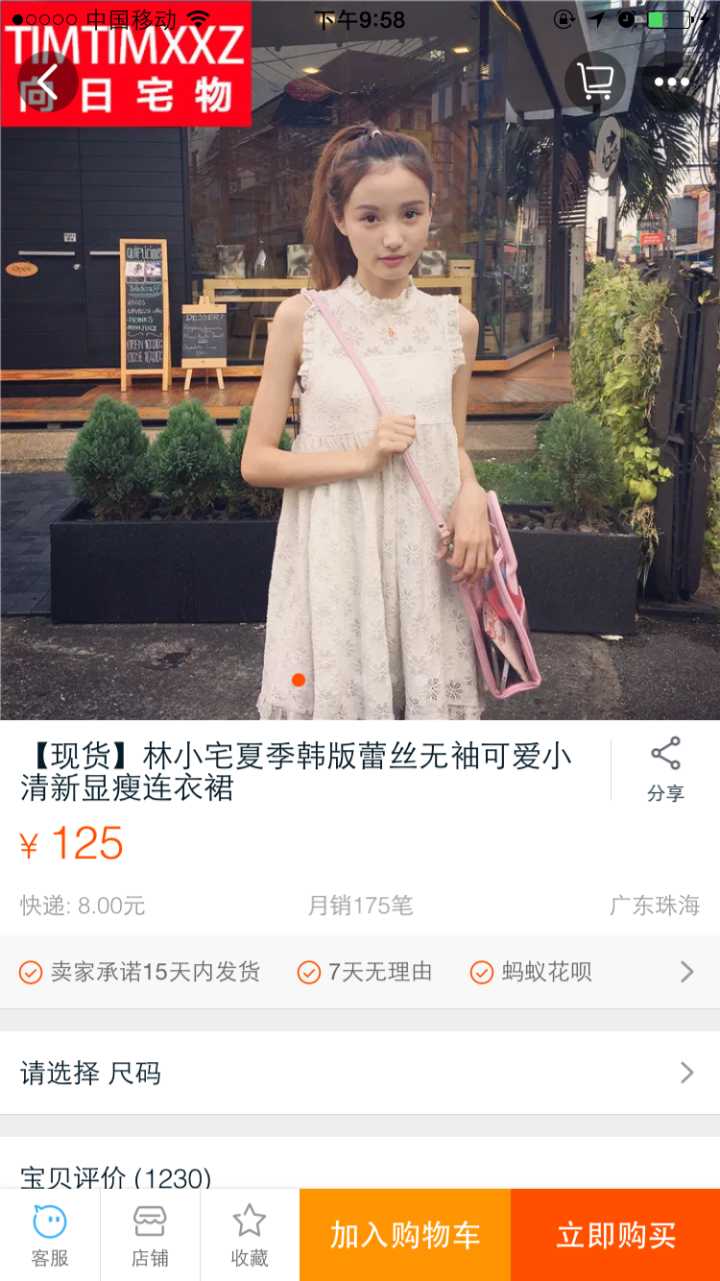Expand the seller guarantees row
The height and width of the screenshot is (1281, 720).
(x=686, y=971)
